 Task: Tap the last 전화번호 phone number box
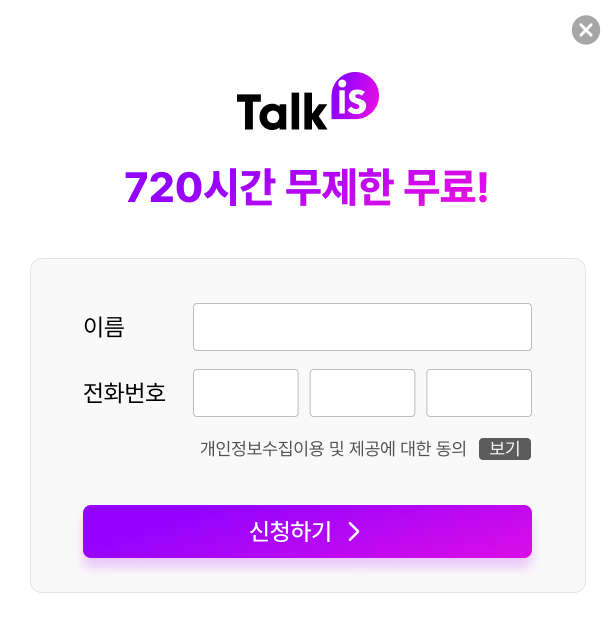pyautogui.click(x=479, y=393)
